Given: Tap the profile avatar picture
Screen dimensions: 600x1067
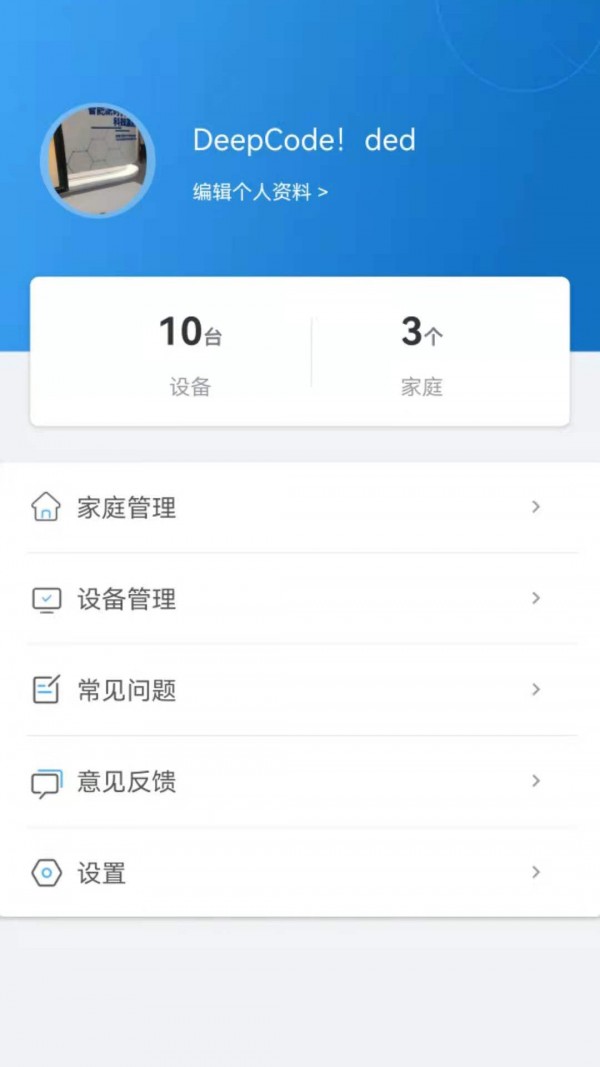Looking at the screenshot, I should [x=98, y=161].
